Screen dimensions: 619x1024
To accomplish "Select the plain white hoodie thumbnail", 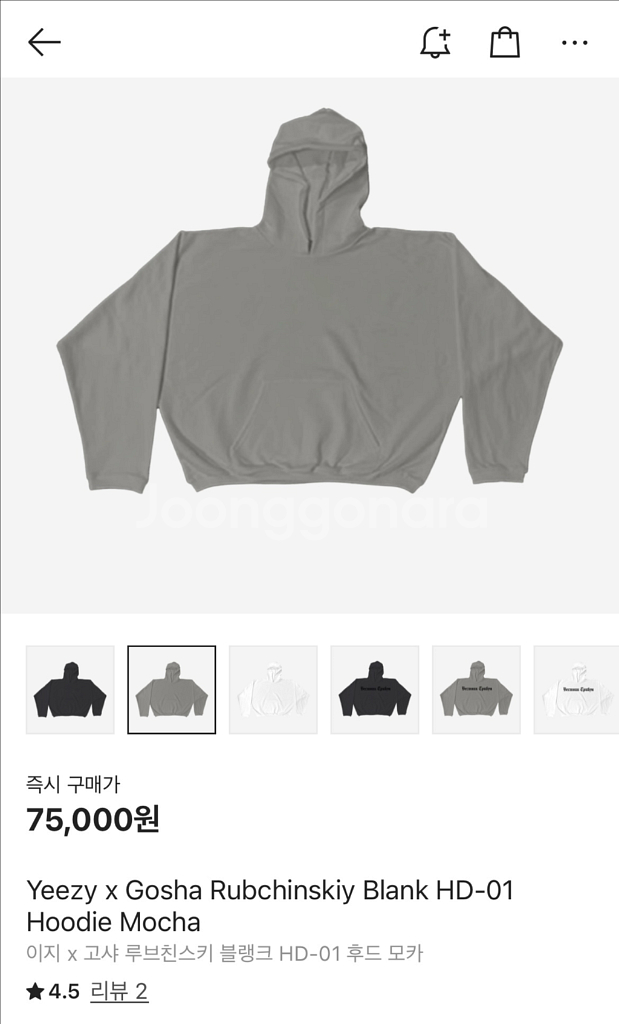I will pyautogui.click(x=273, y=690).
